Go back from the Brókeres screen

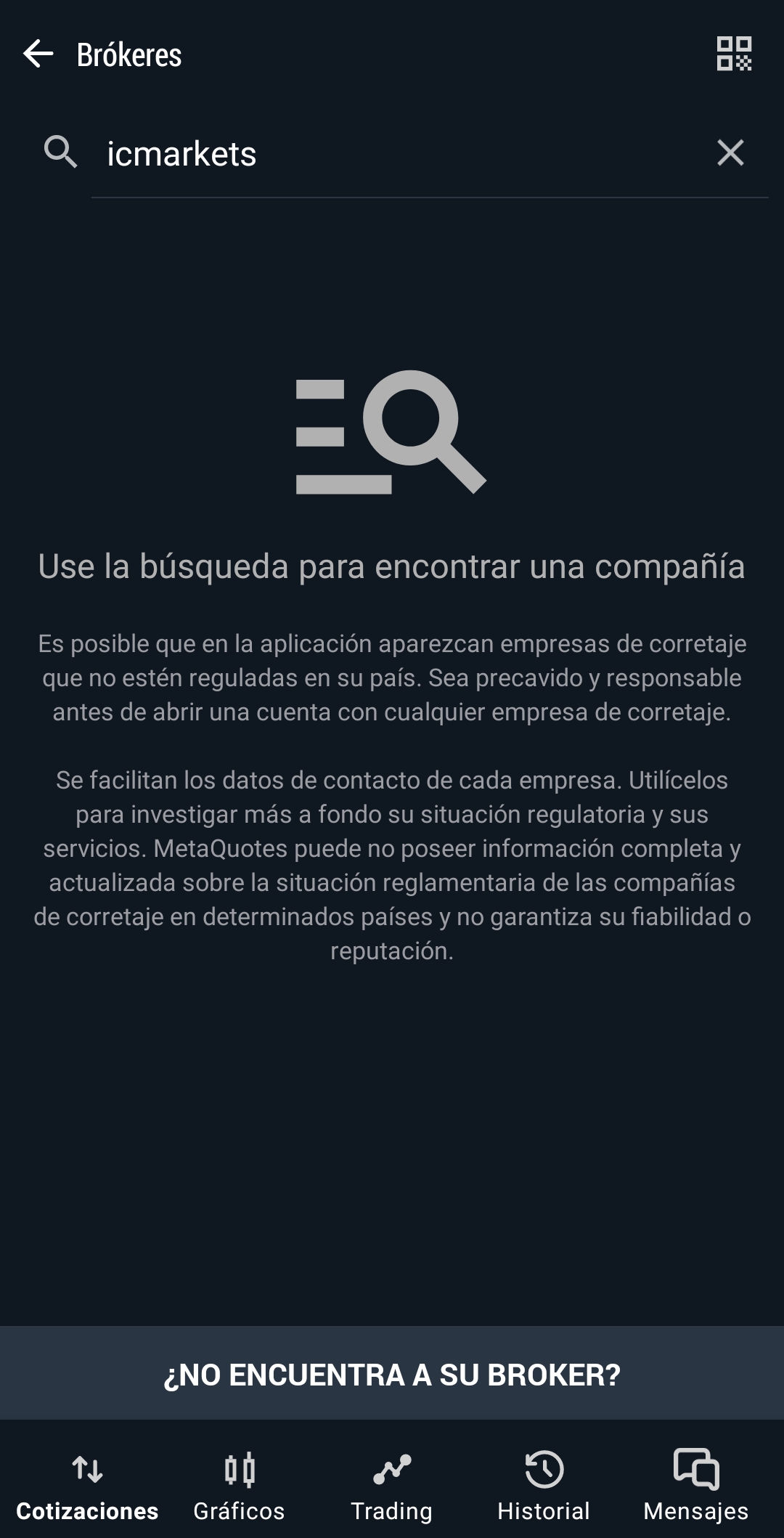tap(38, 54)
